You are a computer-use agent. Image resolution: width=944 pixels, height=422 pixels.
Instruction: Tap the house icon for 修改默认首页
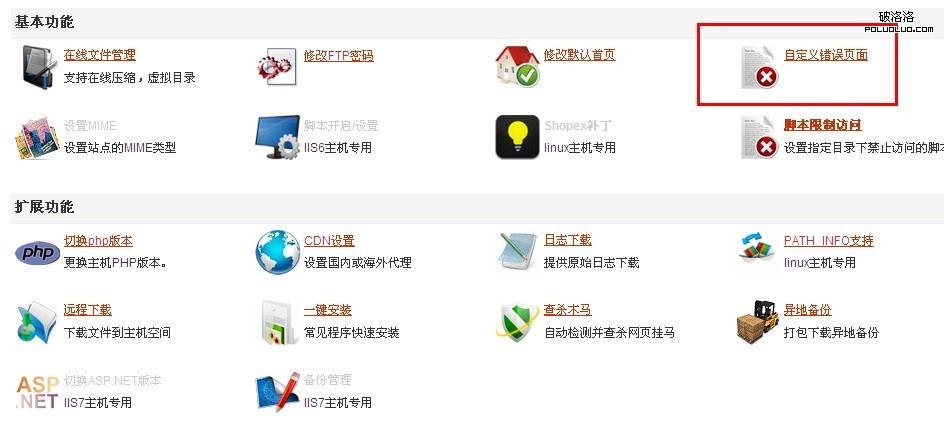[x=517, y=66]
